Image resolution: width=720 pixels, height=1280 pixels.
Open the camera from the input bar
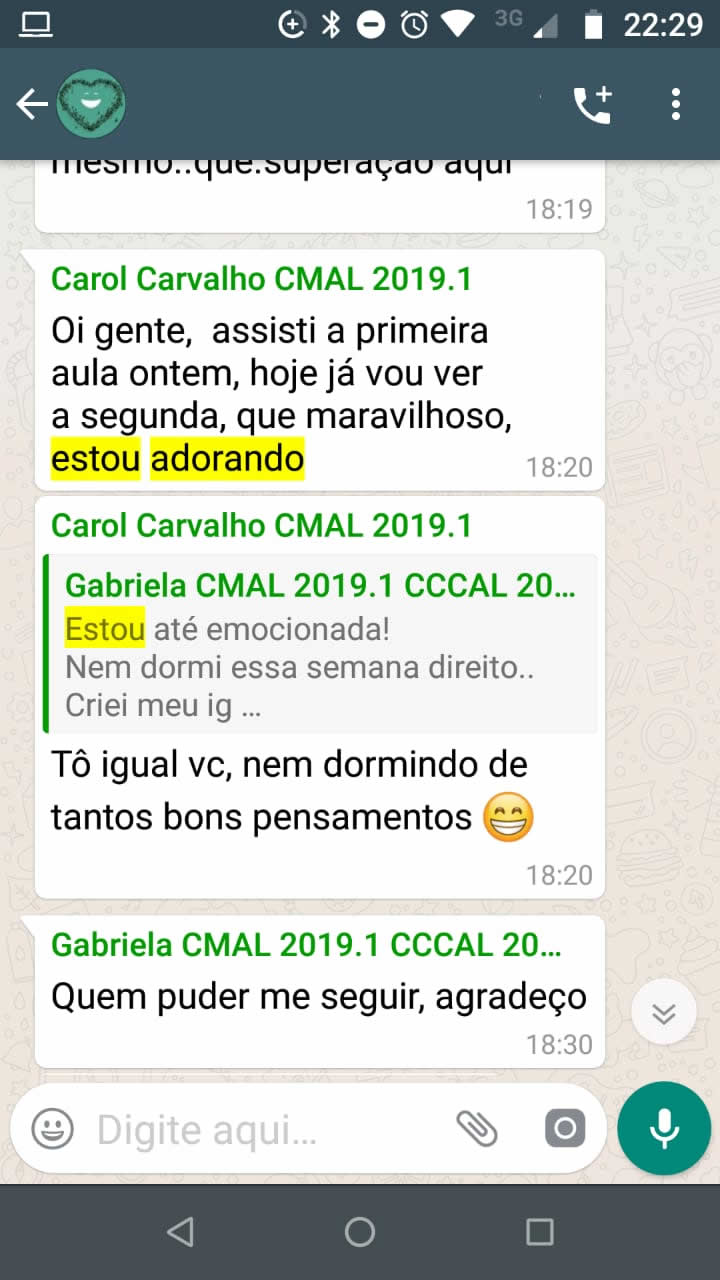[565, 1130]
